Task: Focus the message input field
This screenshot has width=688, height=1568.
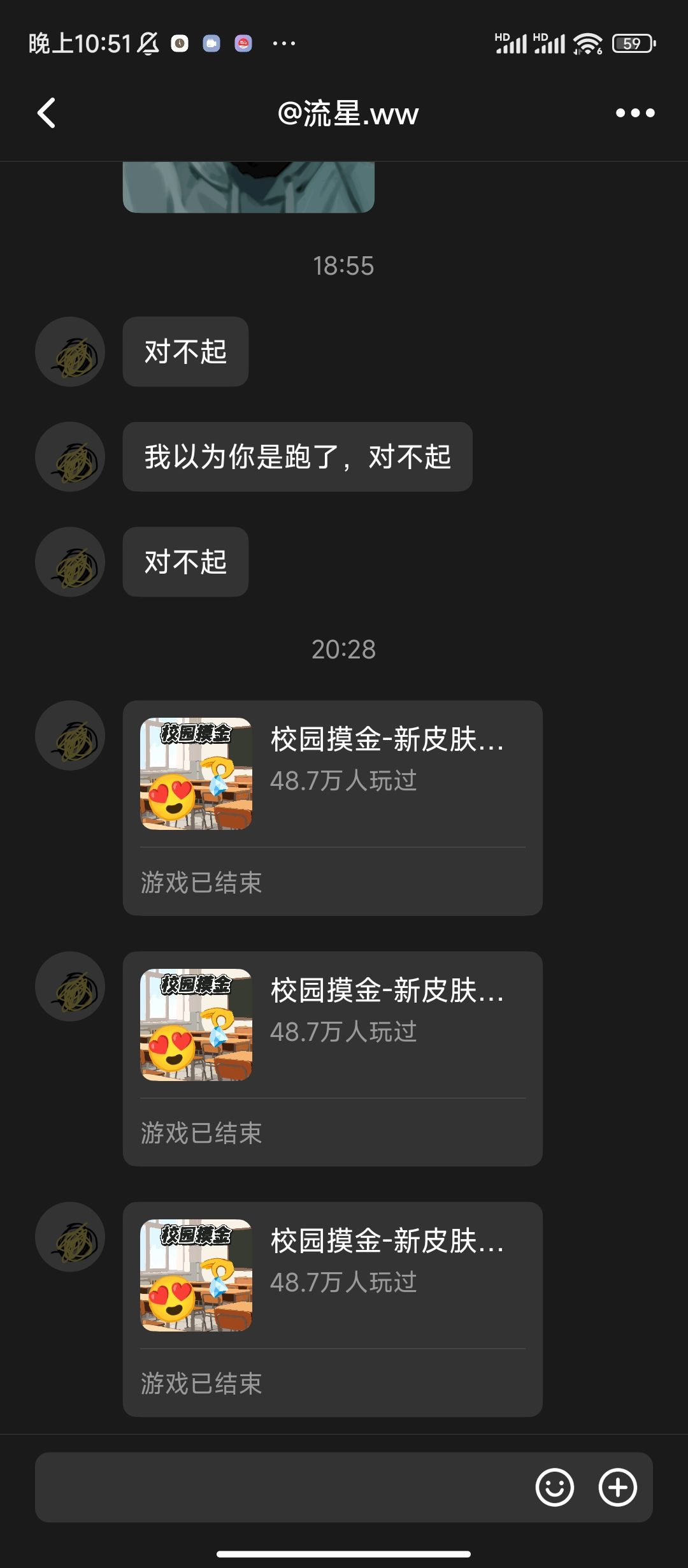Action: click(x=280, y=1487)
